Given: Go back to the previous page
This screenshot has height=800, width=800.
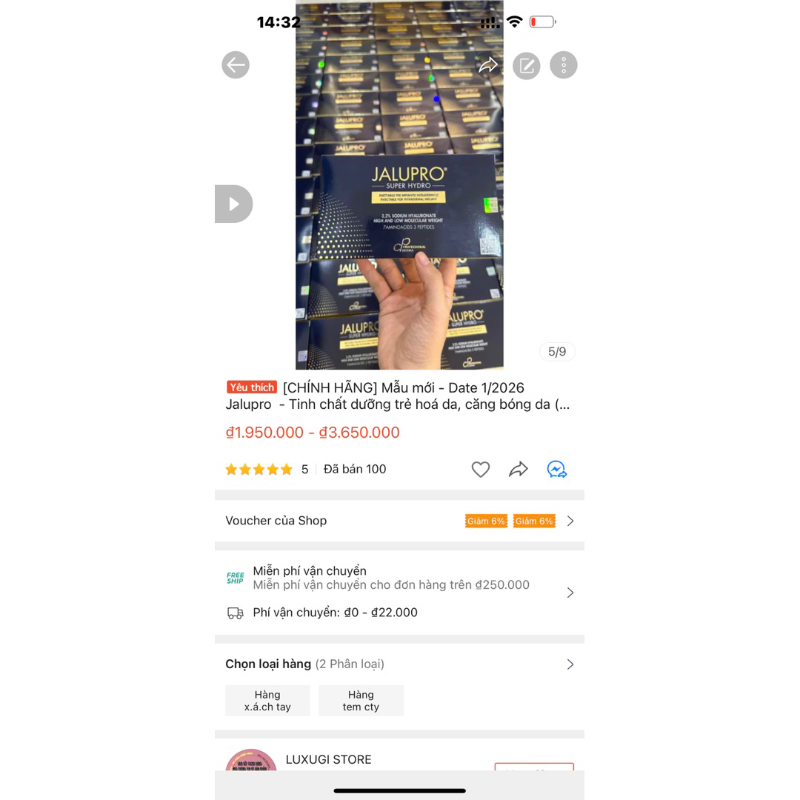Looking at the screenshot, I should [235, 65].
